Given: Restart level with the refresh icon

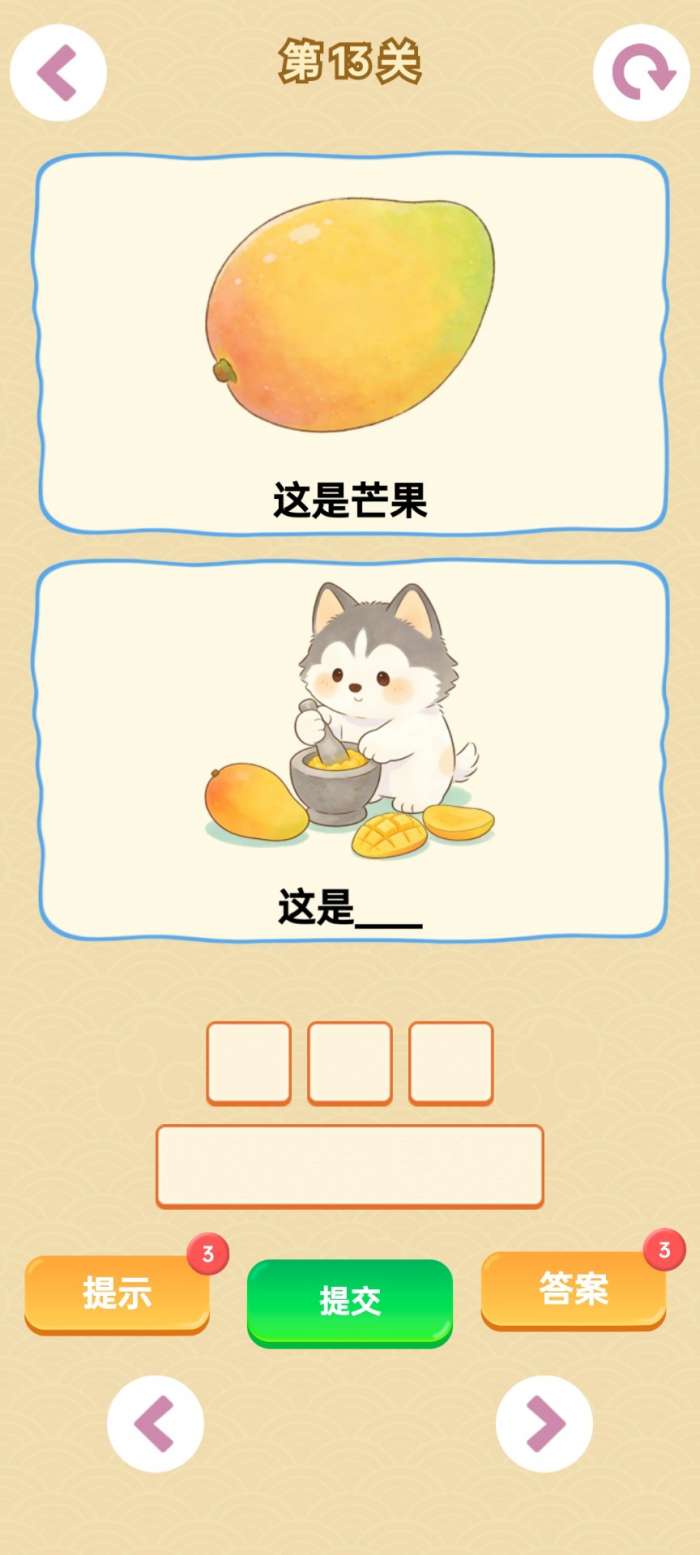Looking at the screenshot, I should [642, 73].
